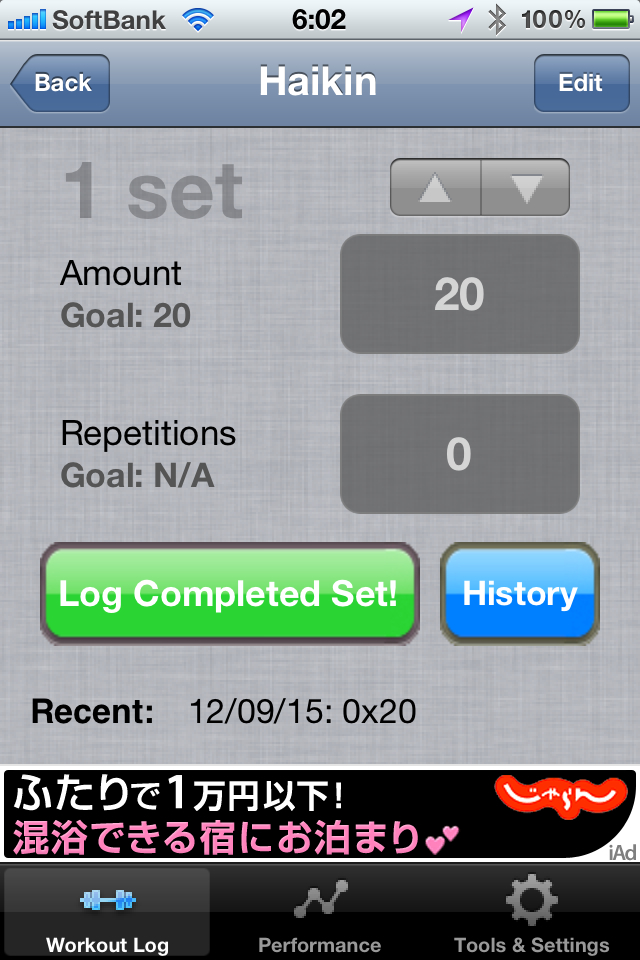The image size is (640, 960).
Task: Edit the Repetitions value field
Action: click(459, 454)
